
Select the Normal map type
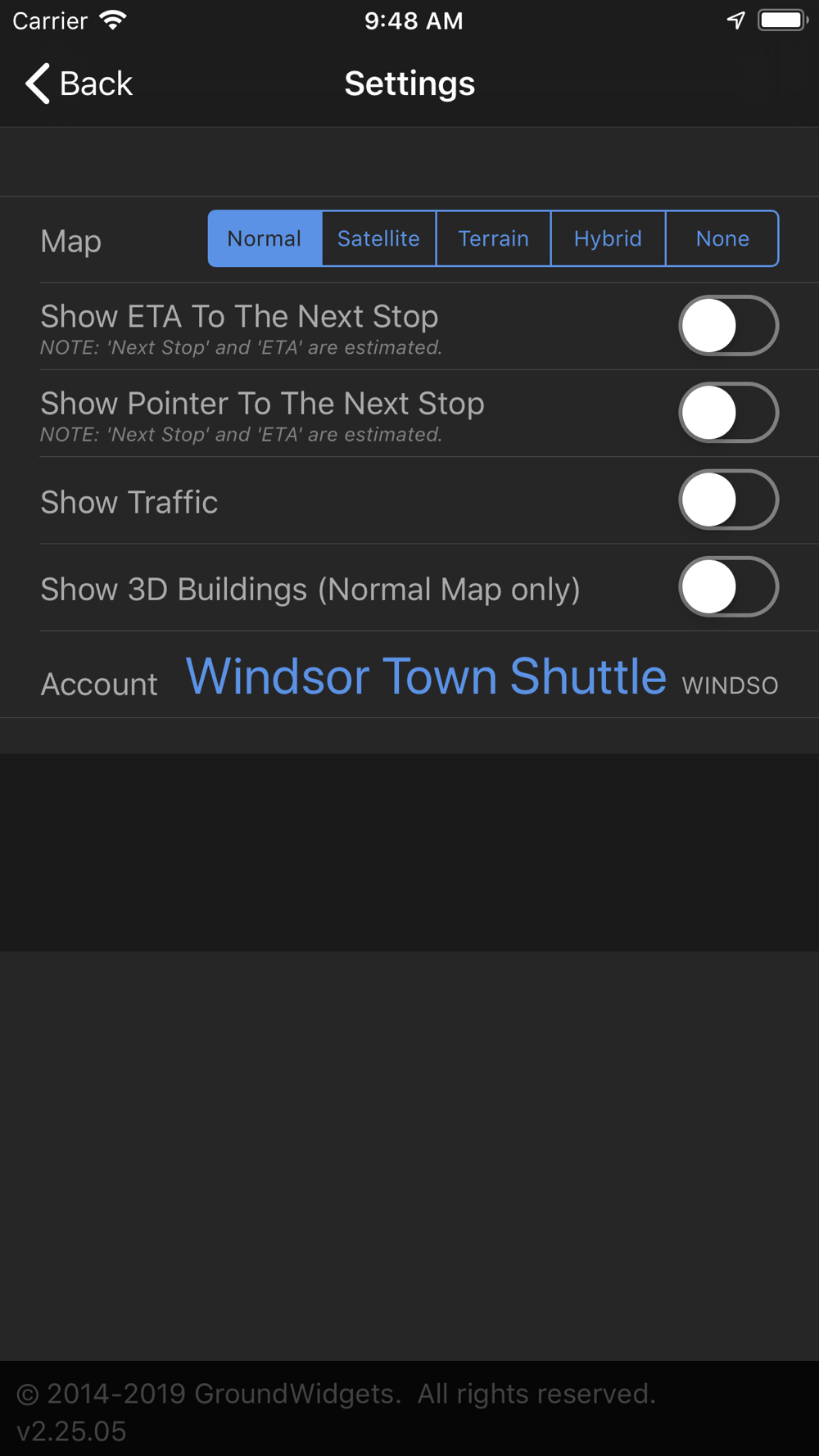pyautogui.click(x=265, y=238)
